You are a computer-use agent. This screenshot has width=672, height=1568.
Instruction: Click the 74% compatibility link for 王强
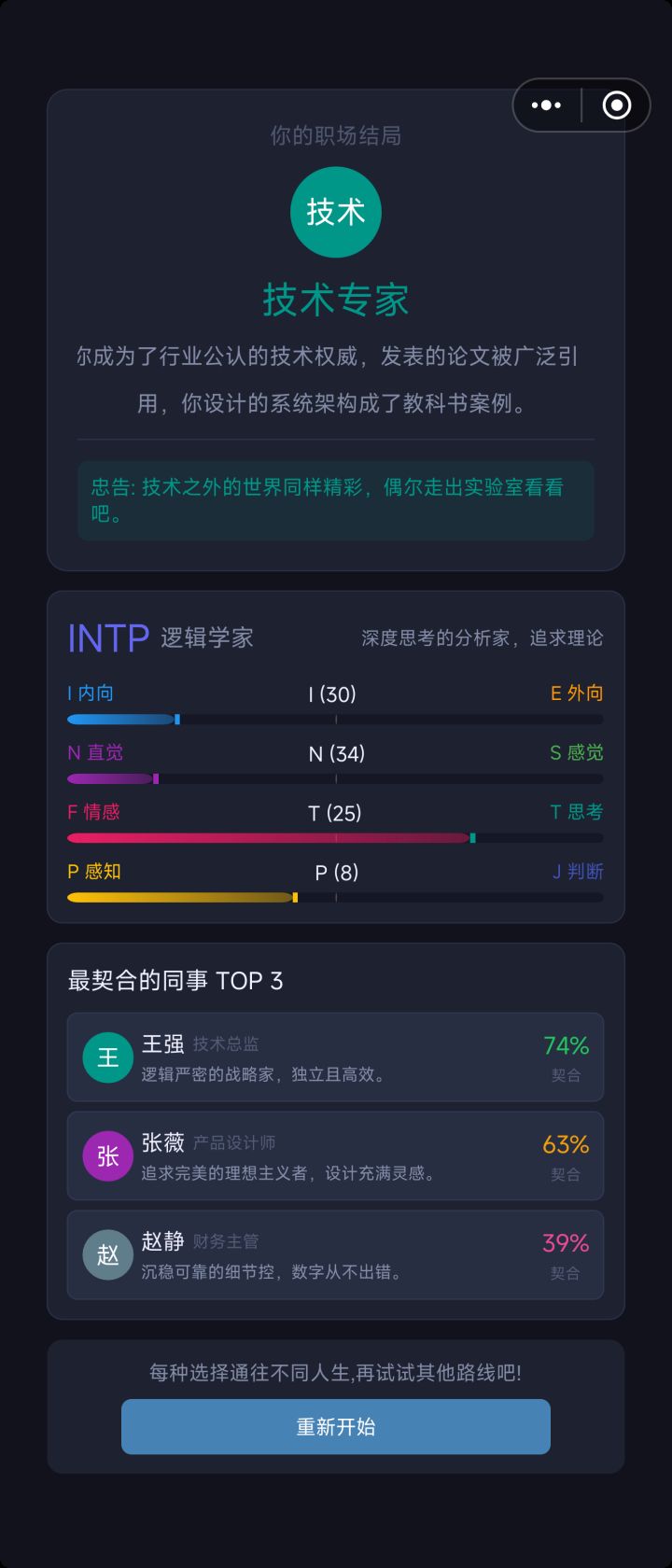click(x=564, y=1047)
